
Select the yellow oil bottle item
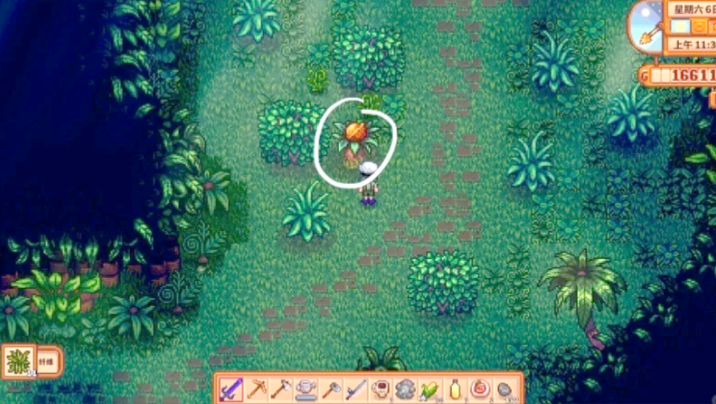pyautogui.click(x=455, y=389)
